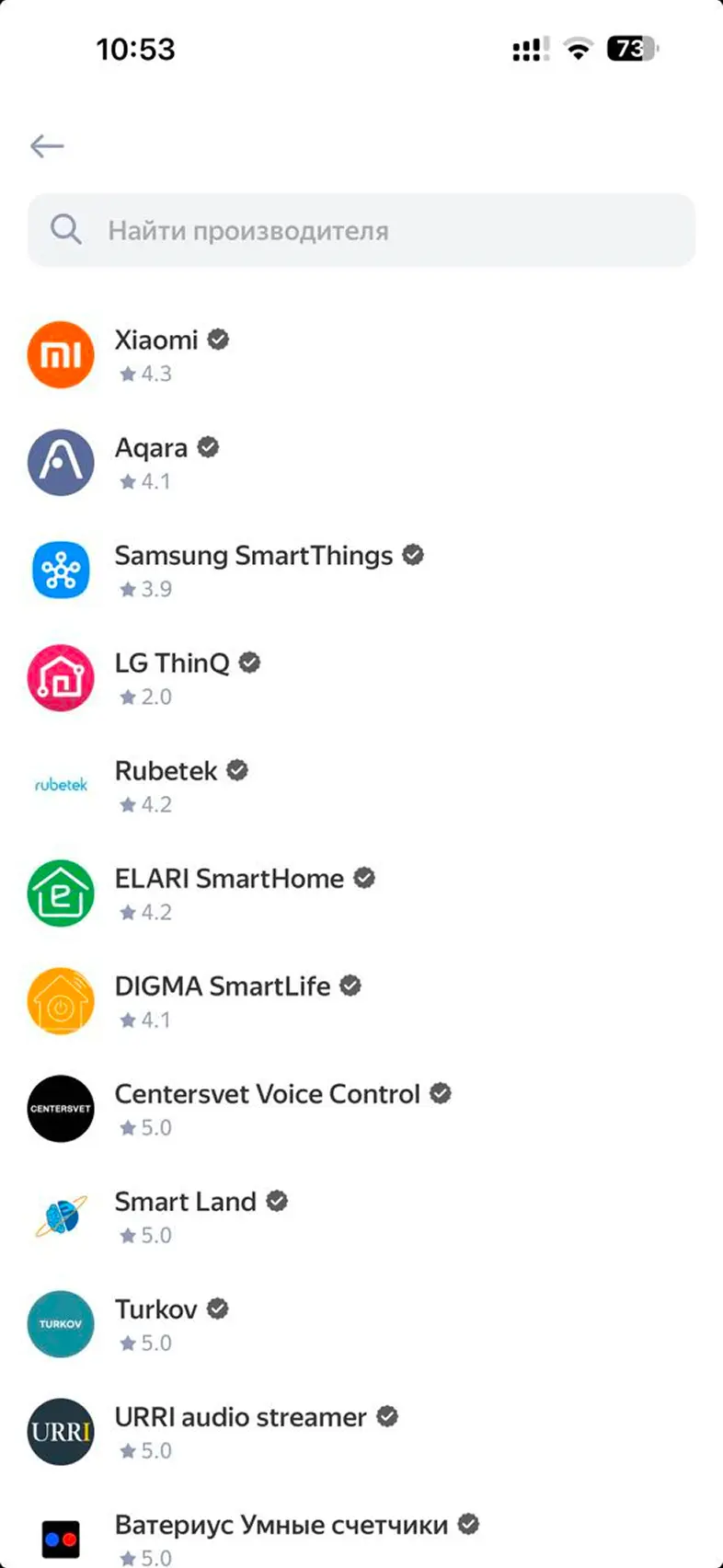Open DIGMA SmartLife

(x=222, y=1000)
